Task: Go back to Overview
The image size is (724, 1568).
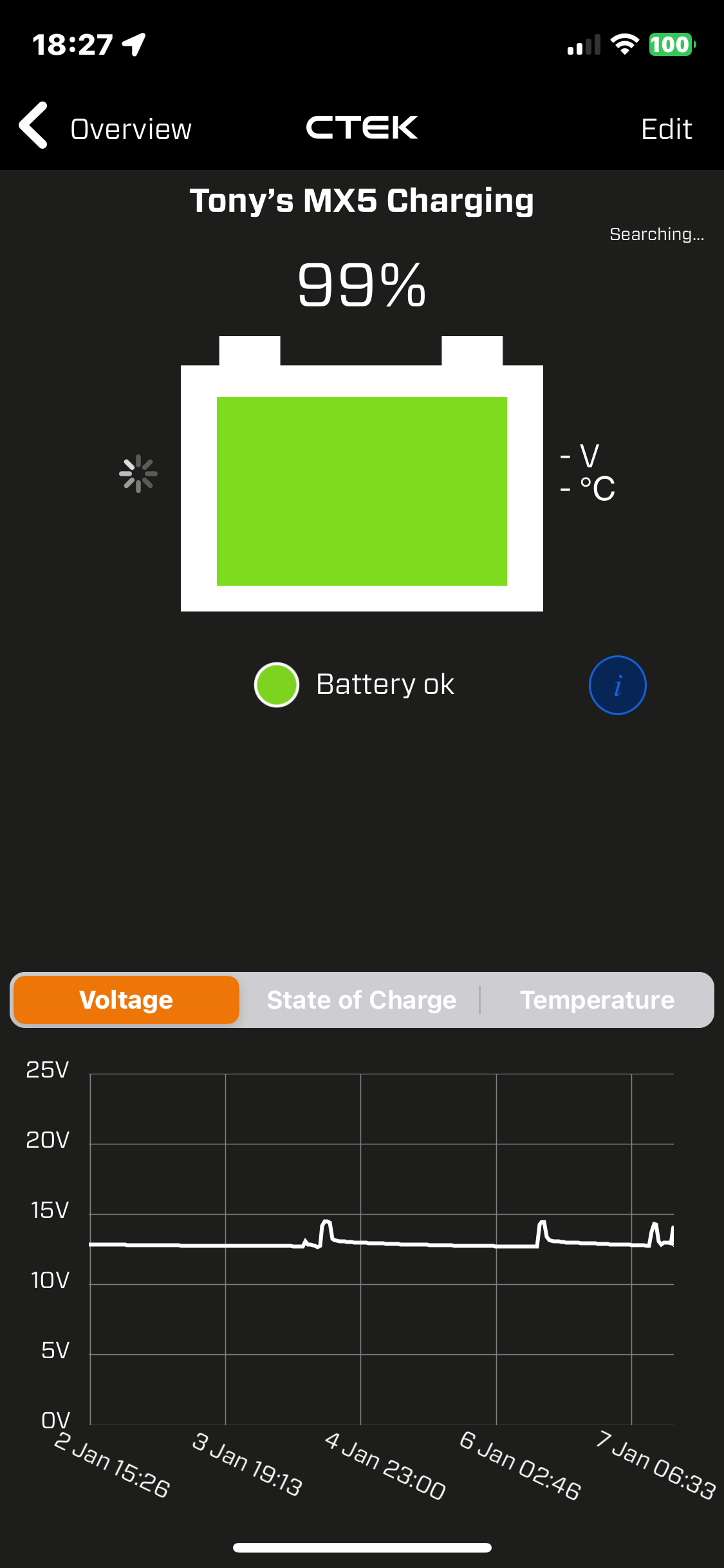Action: click(106, 127)
